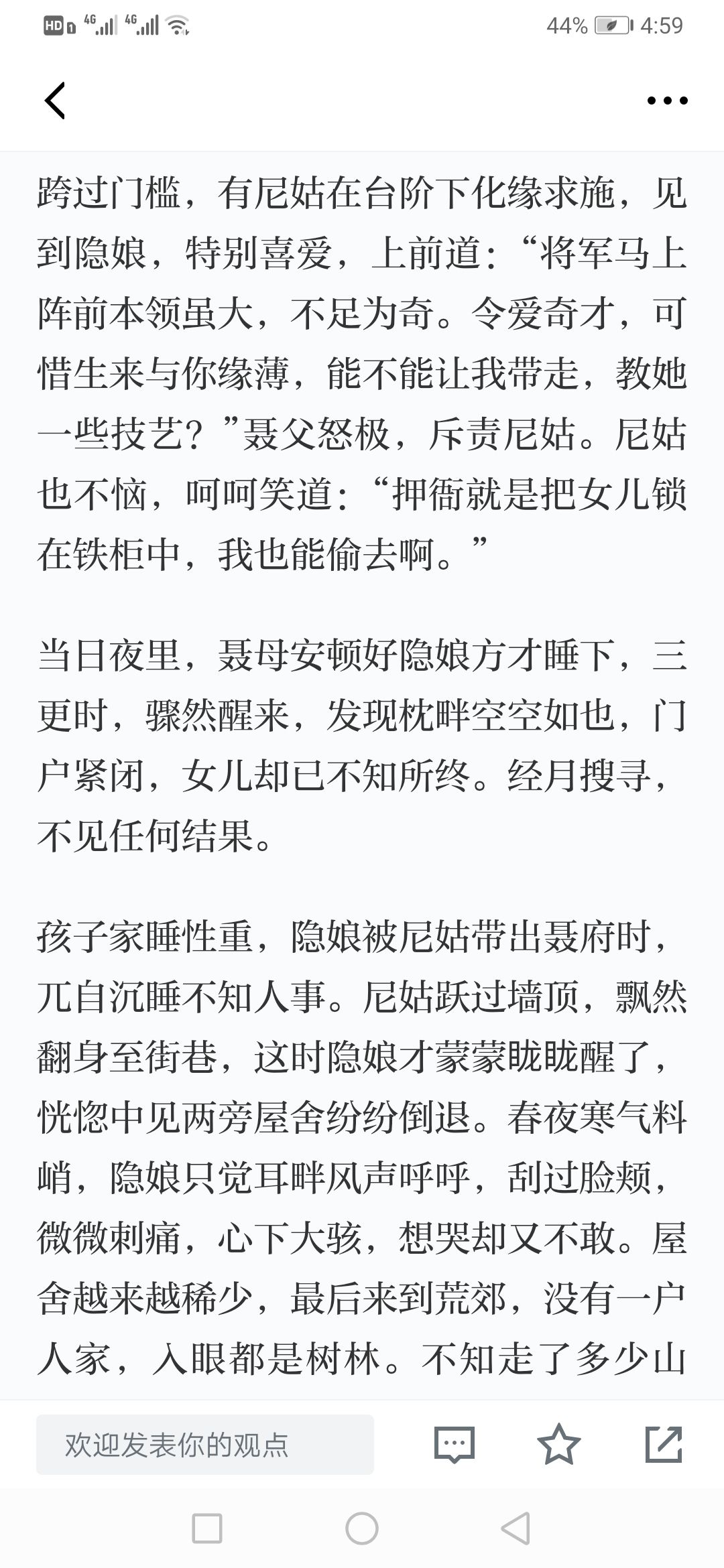Image resolution: width=724 pixels, height=1568 pixels.
Task: Tap the comment field '欢迎发表你的观点'
Action: (204, 1445)
